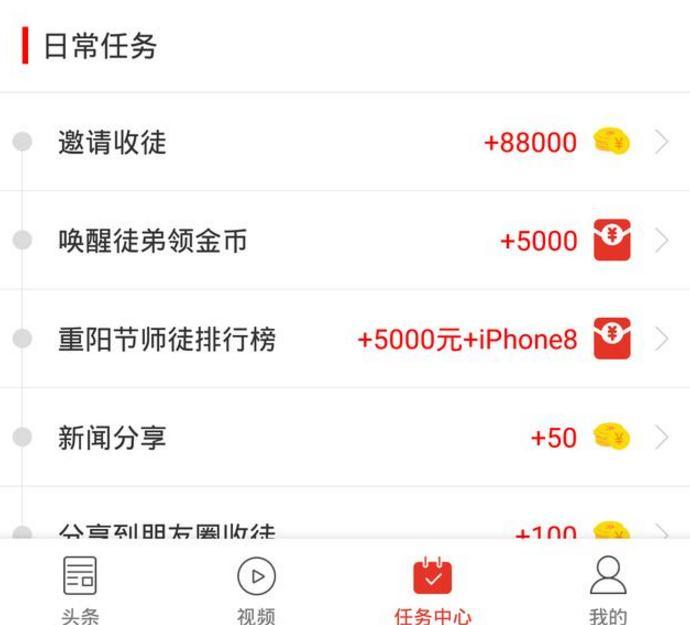Go to the 任务中心 tab
Viewport: 690px width, 625px height.
tap(432, 590)
